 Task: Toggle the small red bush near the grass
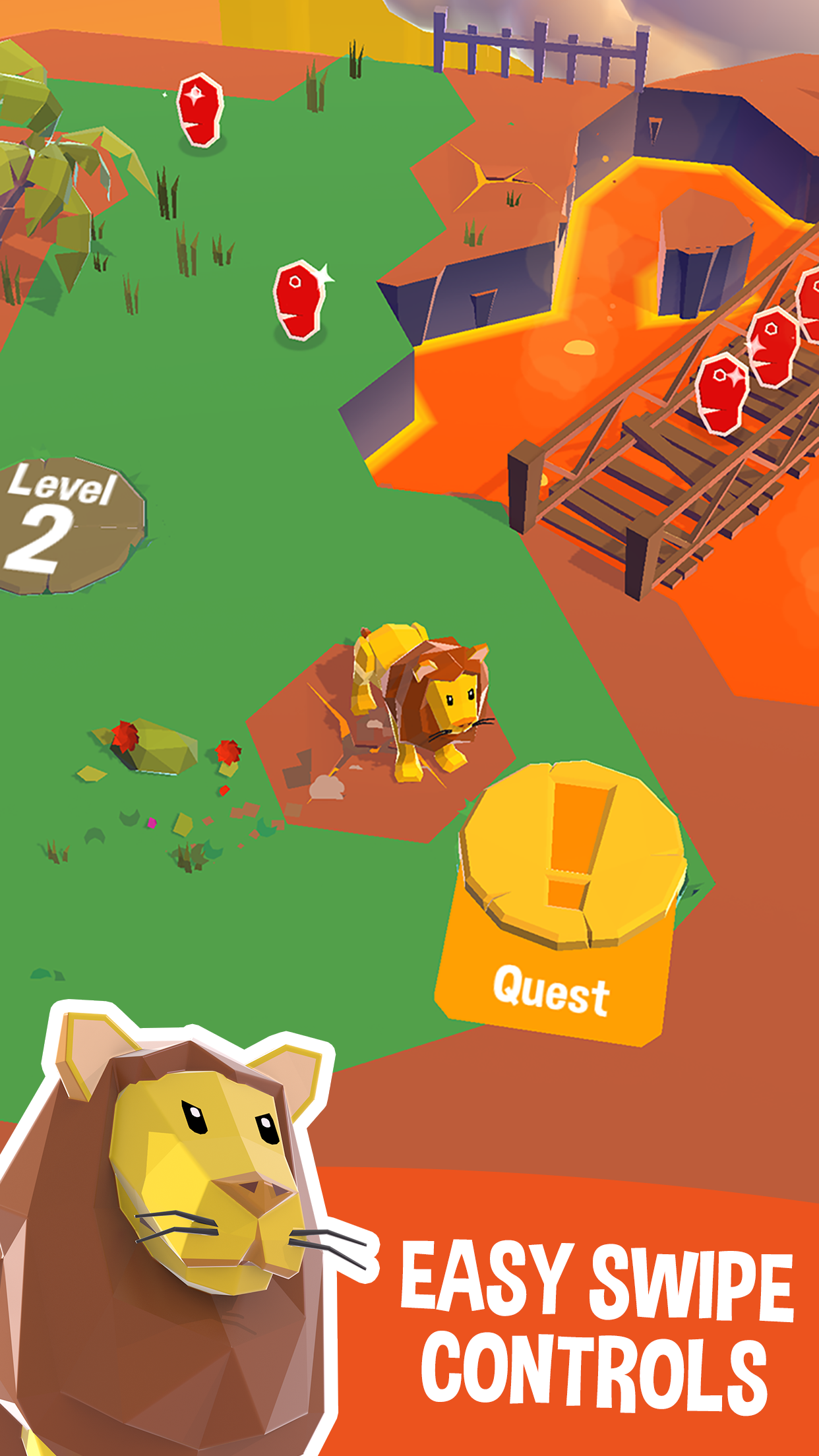tap(228, 752)
